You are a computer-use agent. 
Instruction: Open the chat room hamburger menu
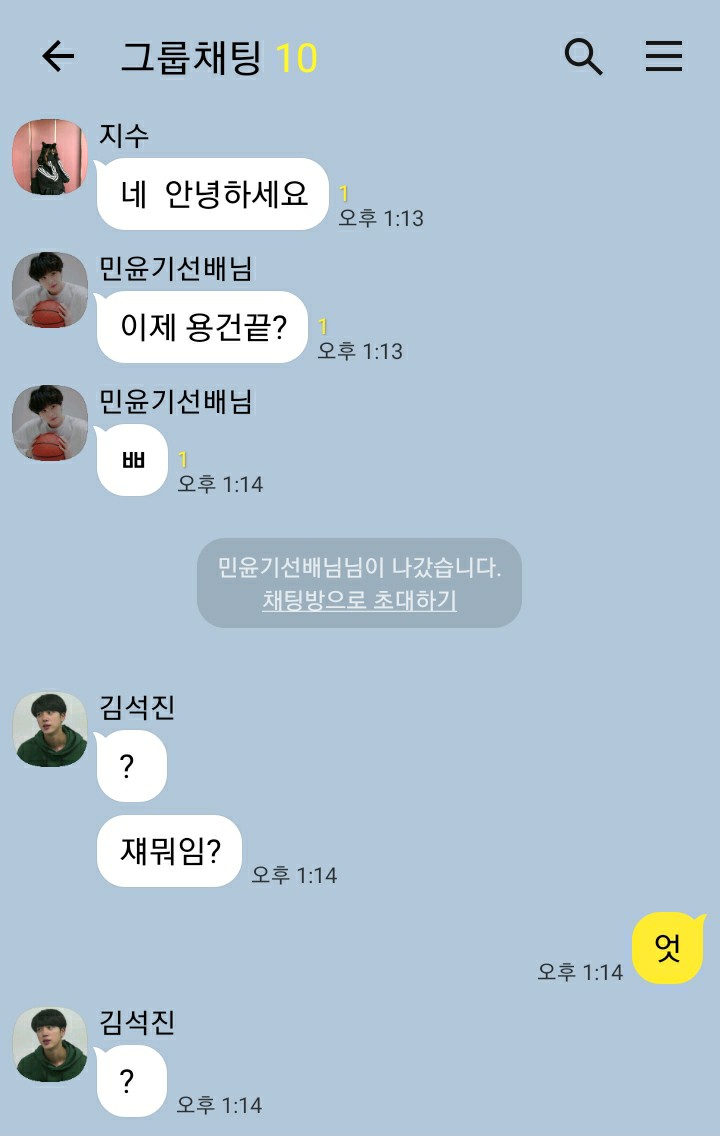(x=663, y=57)
